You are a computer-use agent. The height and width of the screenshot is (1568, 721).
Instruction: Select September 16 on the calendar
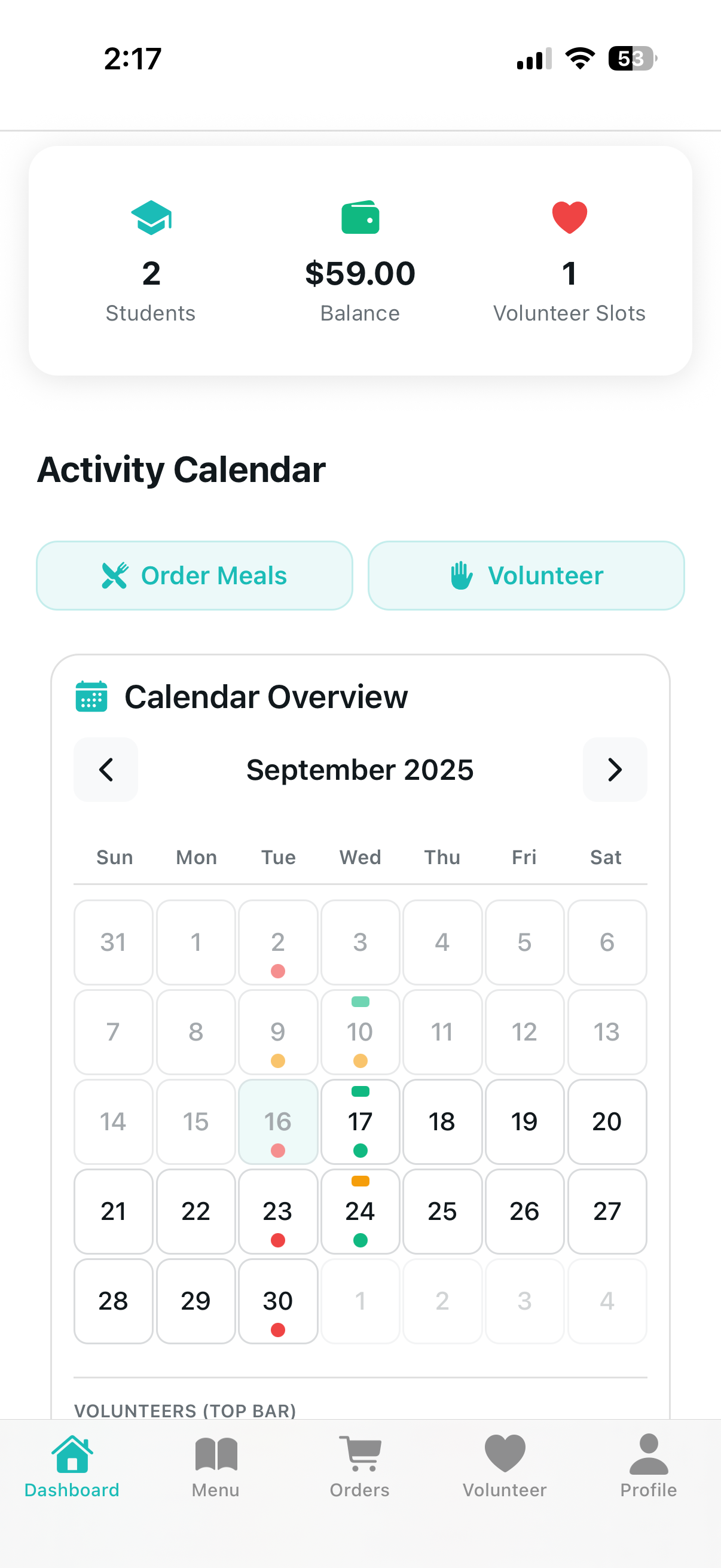[x=278, y=1121]
